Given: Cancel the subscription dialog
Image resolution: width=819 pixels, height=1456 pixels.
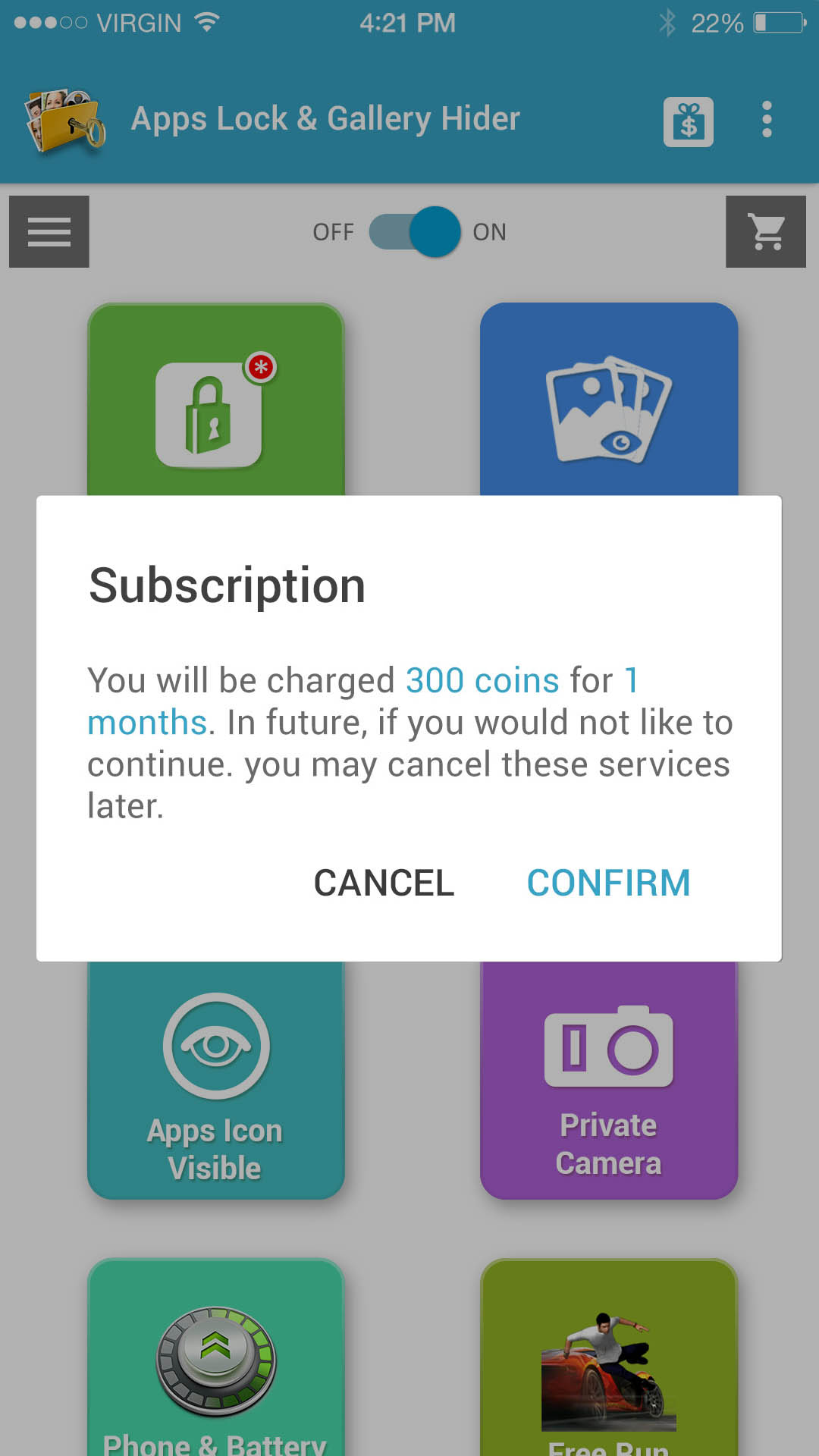Looking at the screenshot, I should point(384,883).
